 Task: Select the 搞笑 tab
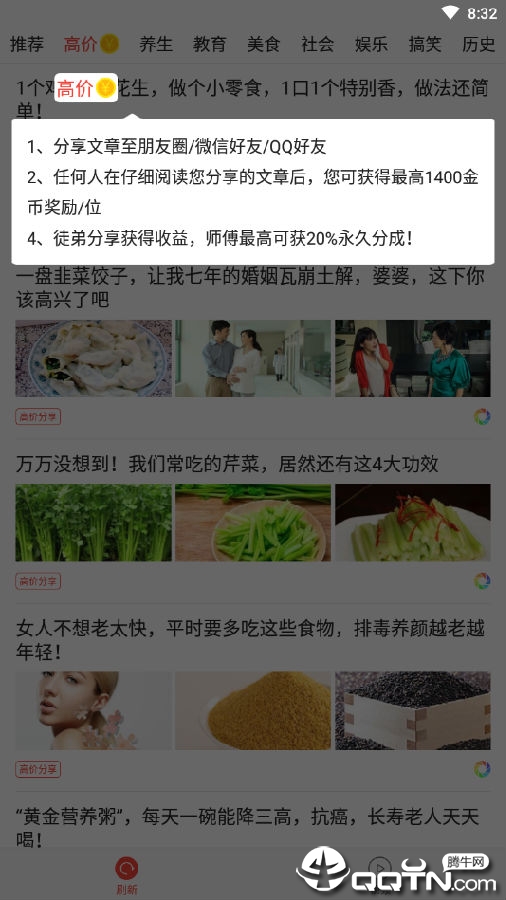(x=425, y=44)
